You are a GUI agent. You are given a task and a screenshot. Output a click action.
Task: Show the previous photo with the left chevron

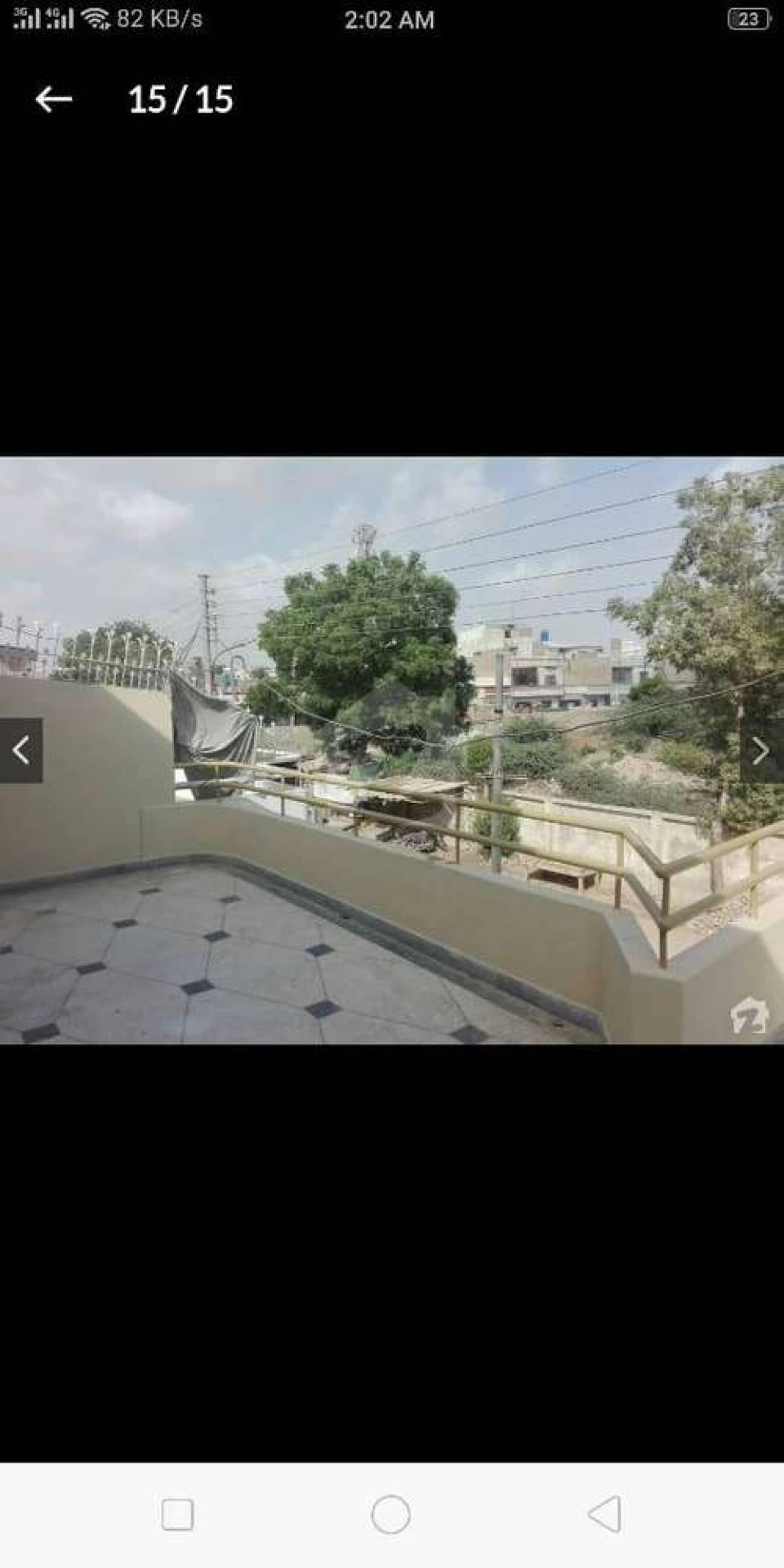(21, 751)
